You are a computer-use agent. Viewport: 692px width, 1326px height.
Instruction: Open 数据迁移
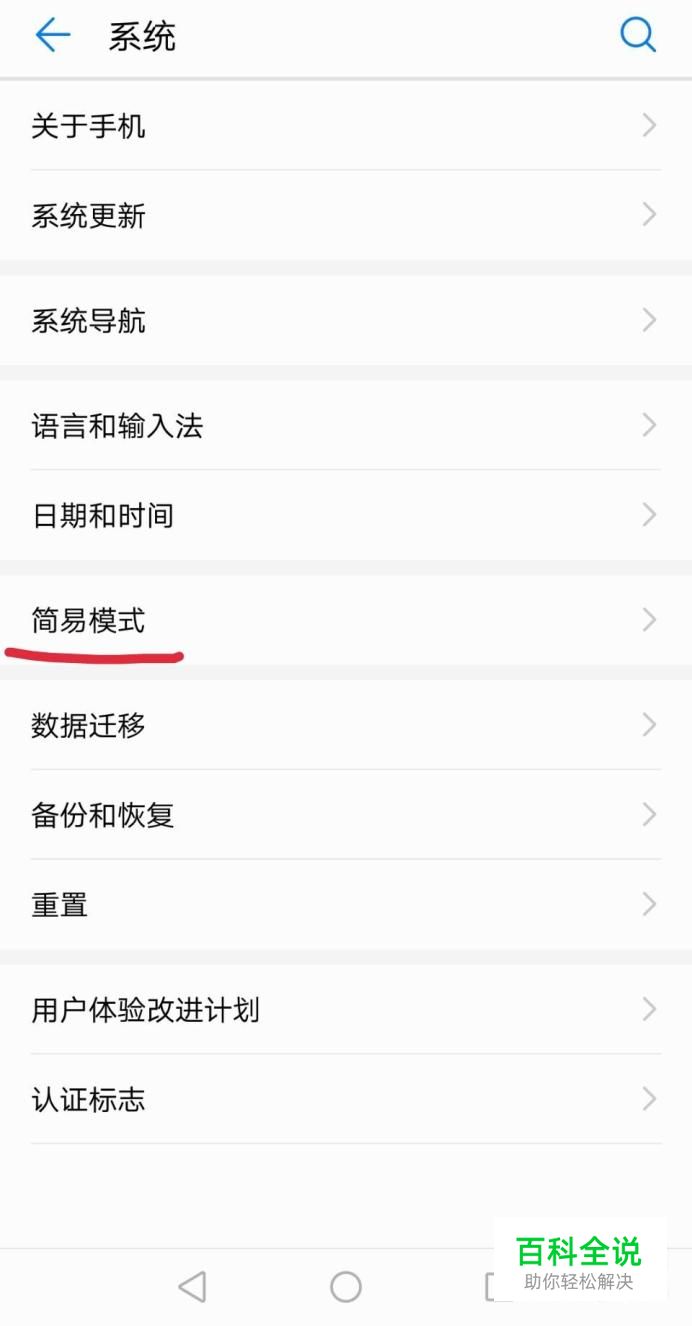coord(346,725)
